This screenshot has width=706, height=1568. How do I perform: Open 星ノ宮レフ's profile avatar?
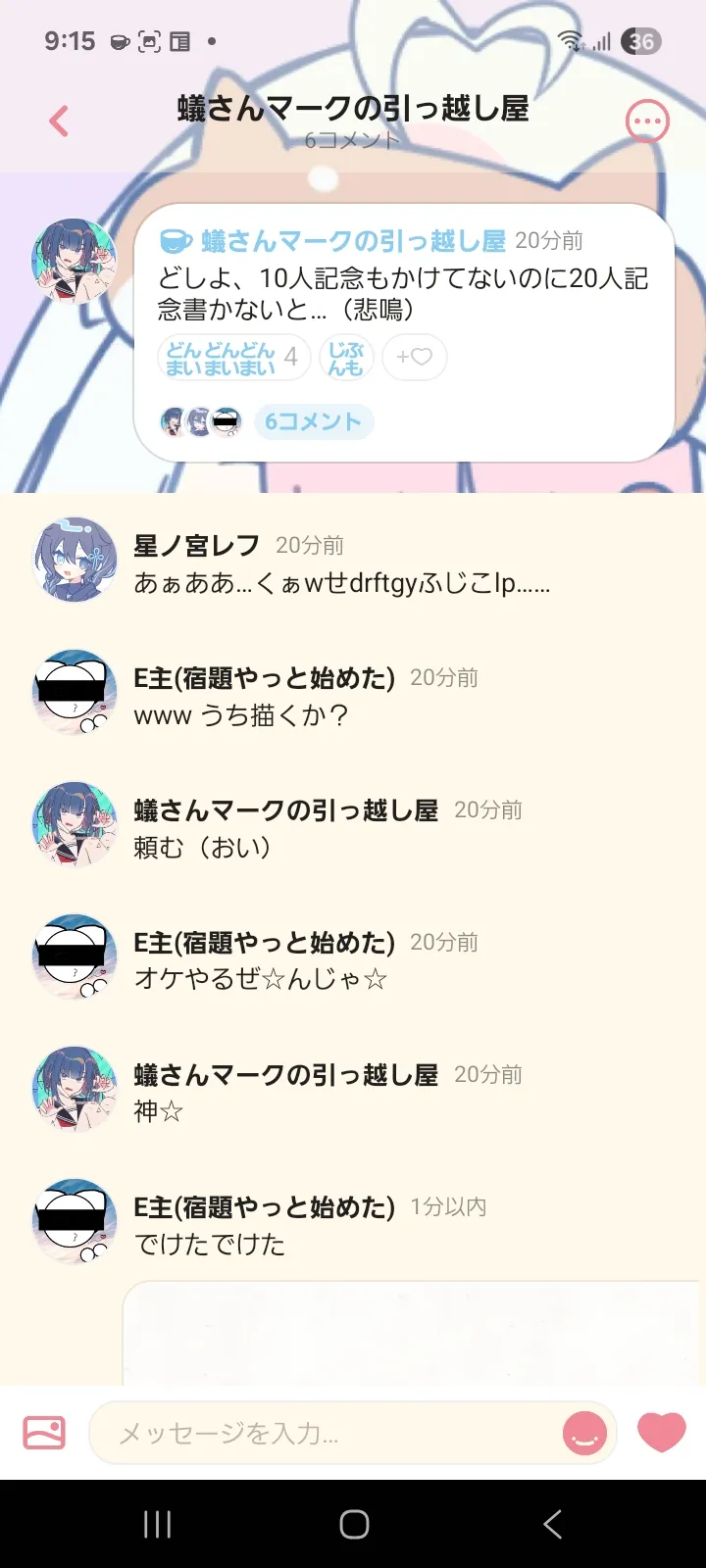click(x=75, y=559)
